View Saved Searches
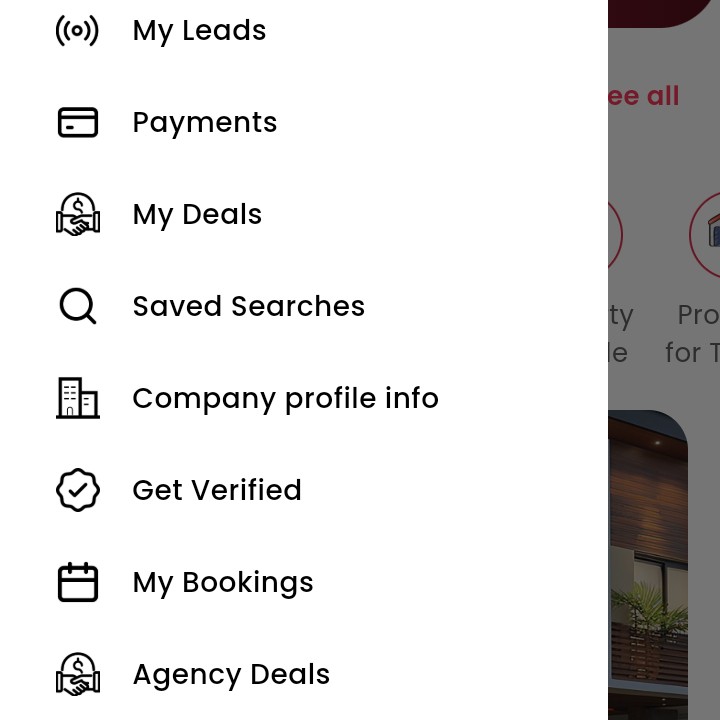The image size is (720, 720). click(x=248, y=307)
